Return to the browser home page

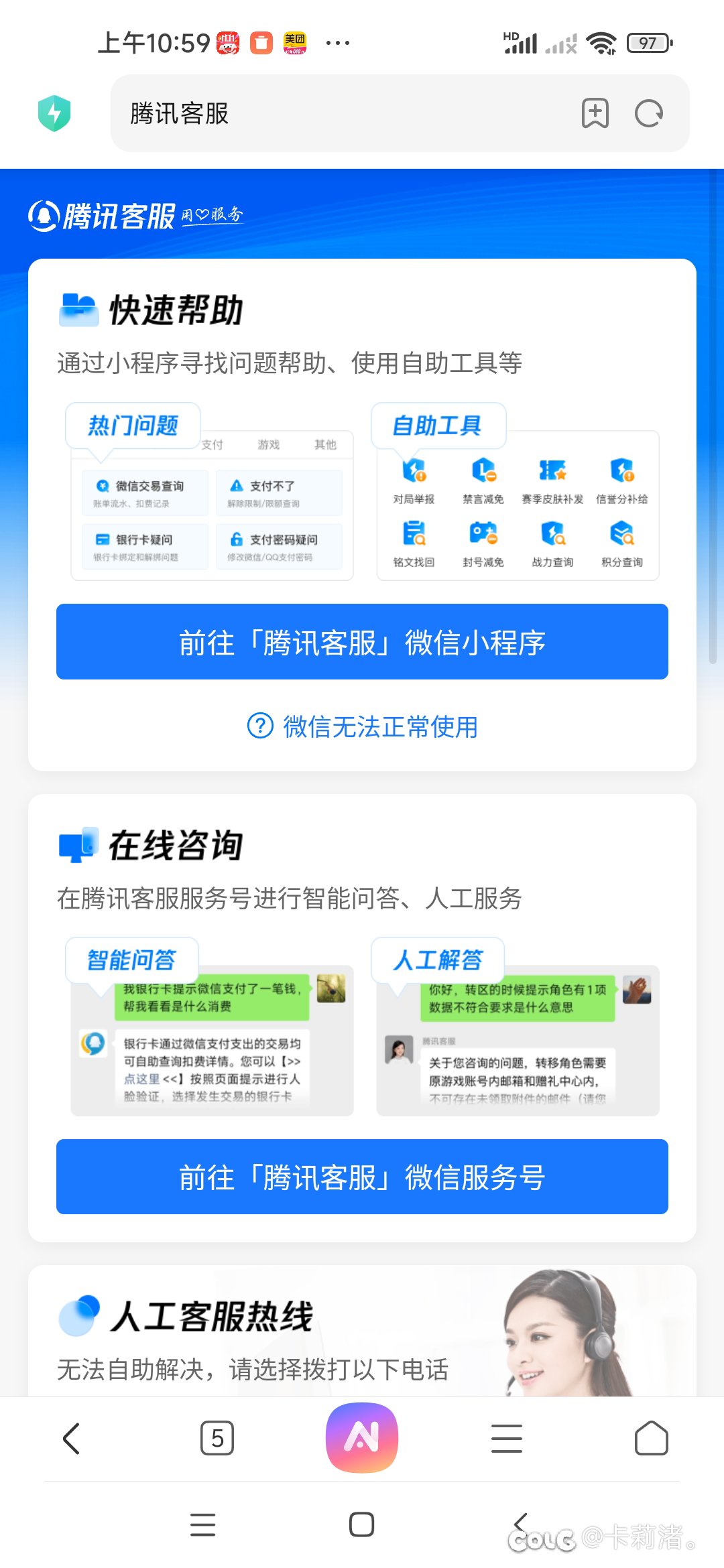point(651,1438)
